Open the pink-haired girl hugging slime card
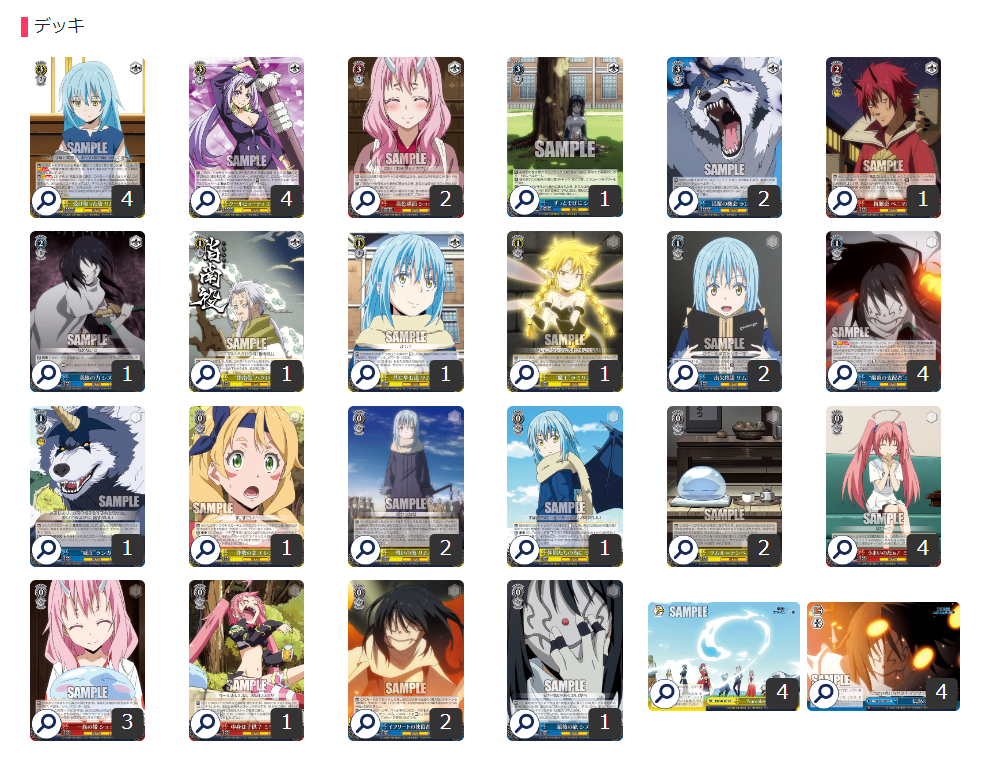Viewport: 989px width, 763px height. (47, 724)
